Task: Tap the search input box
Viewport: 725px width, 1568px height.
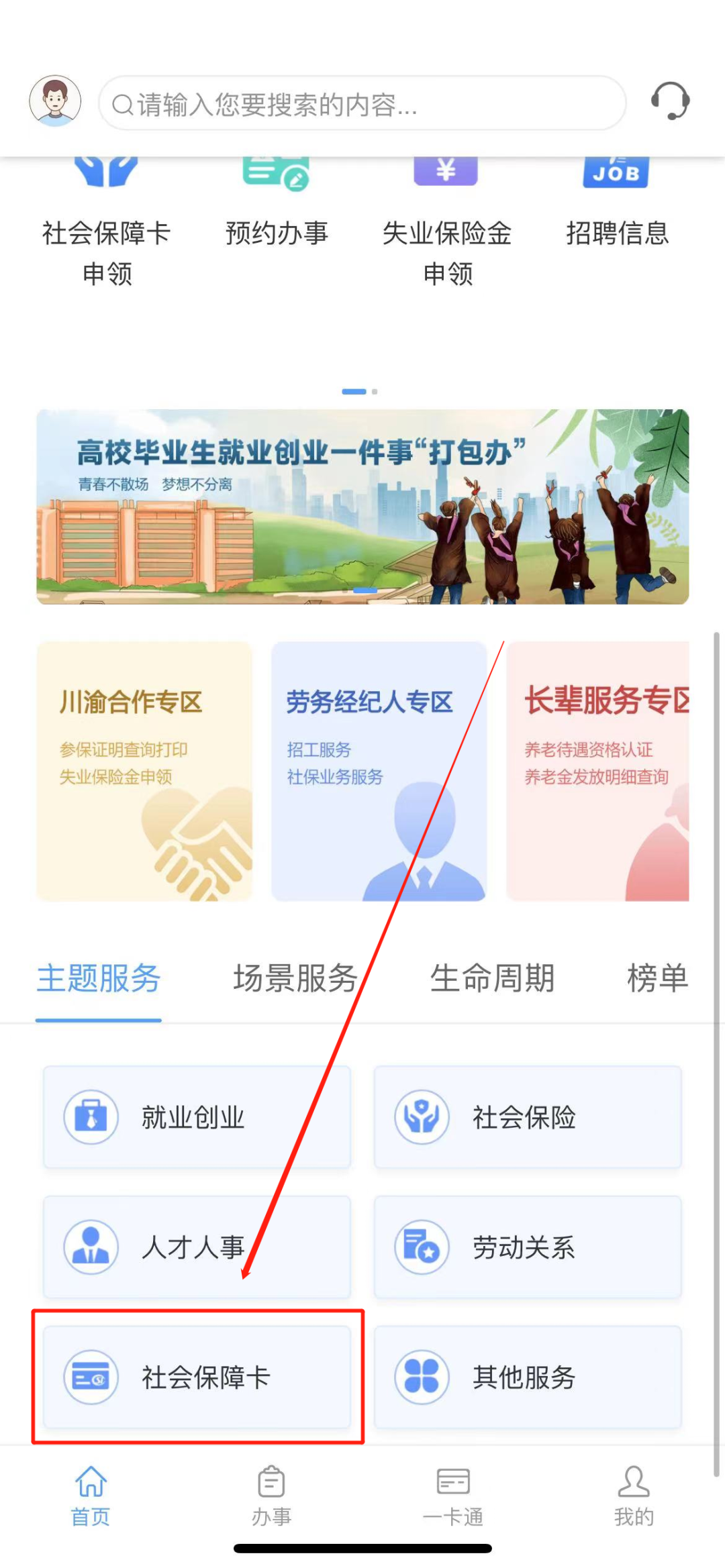Action: click(362, 104)
